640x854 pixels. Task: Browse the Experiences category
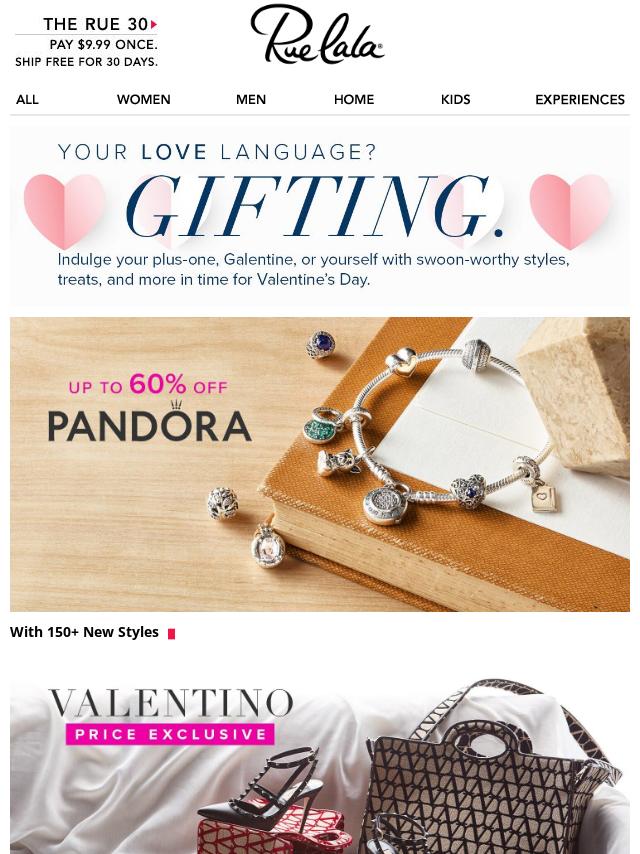pyautogui.click(x=579, y=100)
